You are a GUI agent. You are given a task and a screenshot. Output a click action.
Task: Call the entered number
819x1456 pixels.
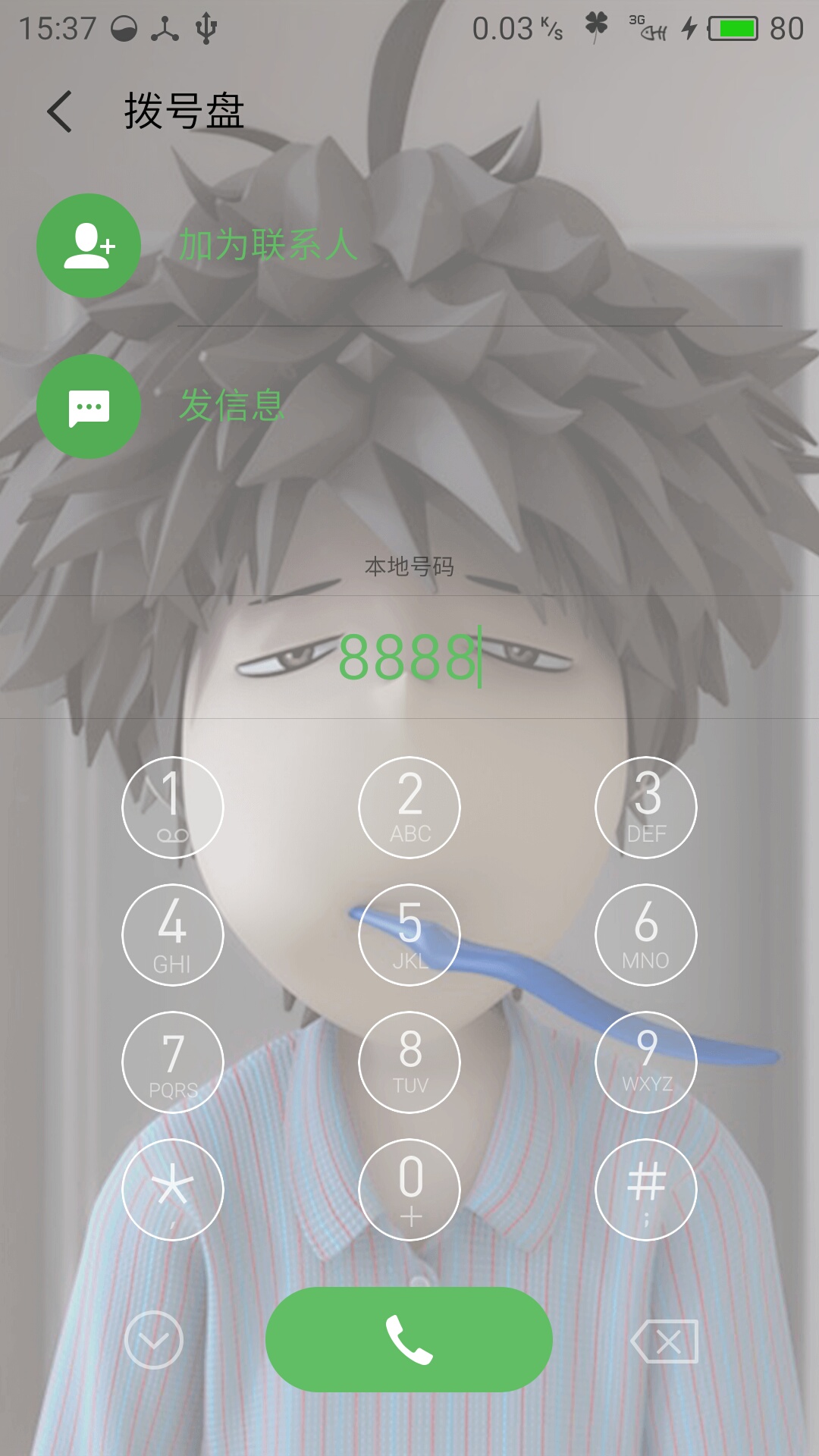coord(409,1339)
